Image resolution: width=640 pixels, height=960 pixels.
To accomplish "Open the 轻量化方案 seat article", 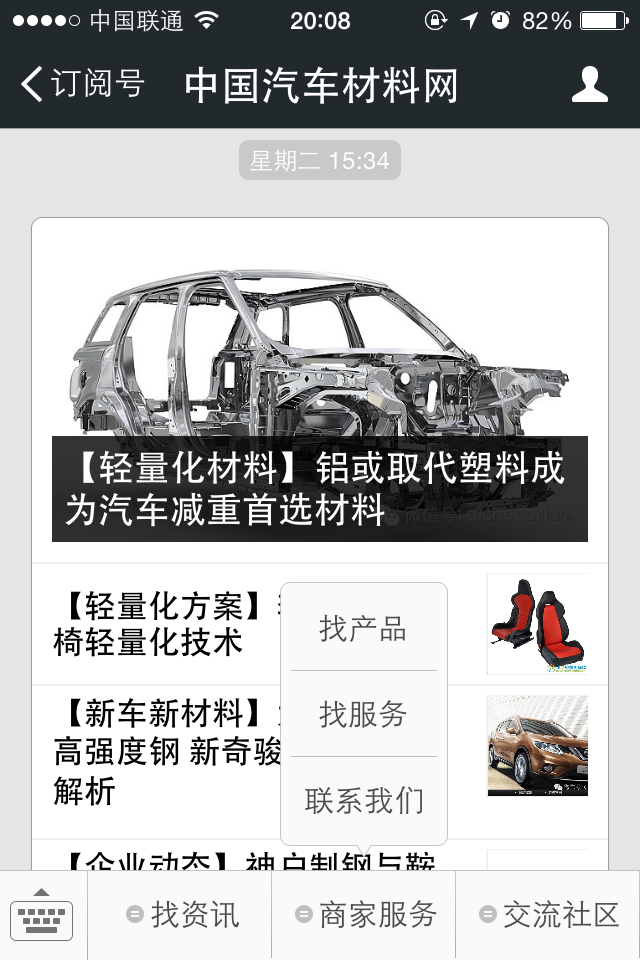I will point(160,623).
